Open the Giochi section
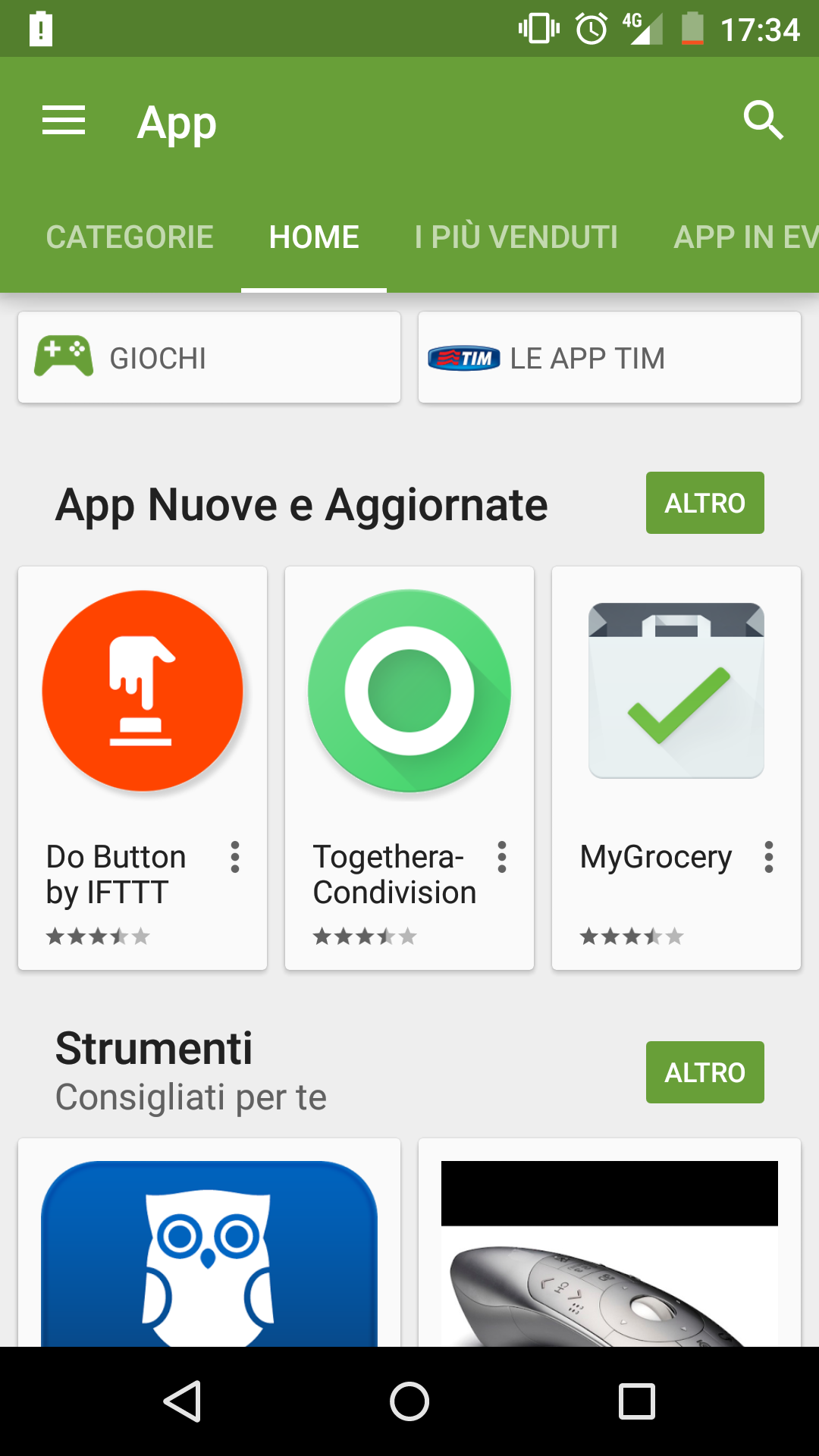The height and width of the screenshot is (1456, 819). click(209, 357)
